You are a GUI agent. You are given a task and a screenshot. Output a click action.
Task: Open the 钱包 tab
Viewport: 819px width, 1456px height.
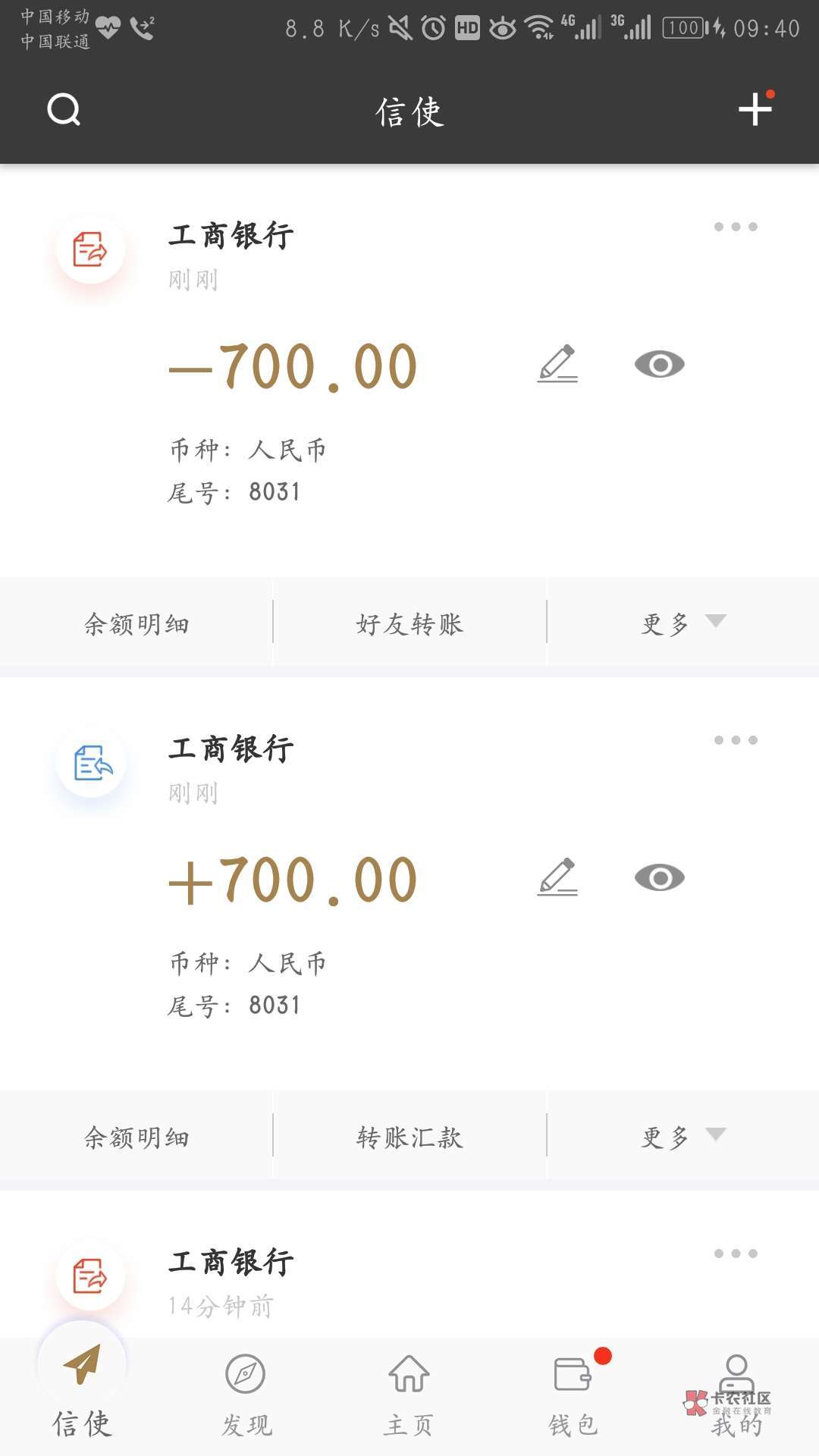click(x=573, y=1395)
